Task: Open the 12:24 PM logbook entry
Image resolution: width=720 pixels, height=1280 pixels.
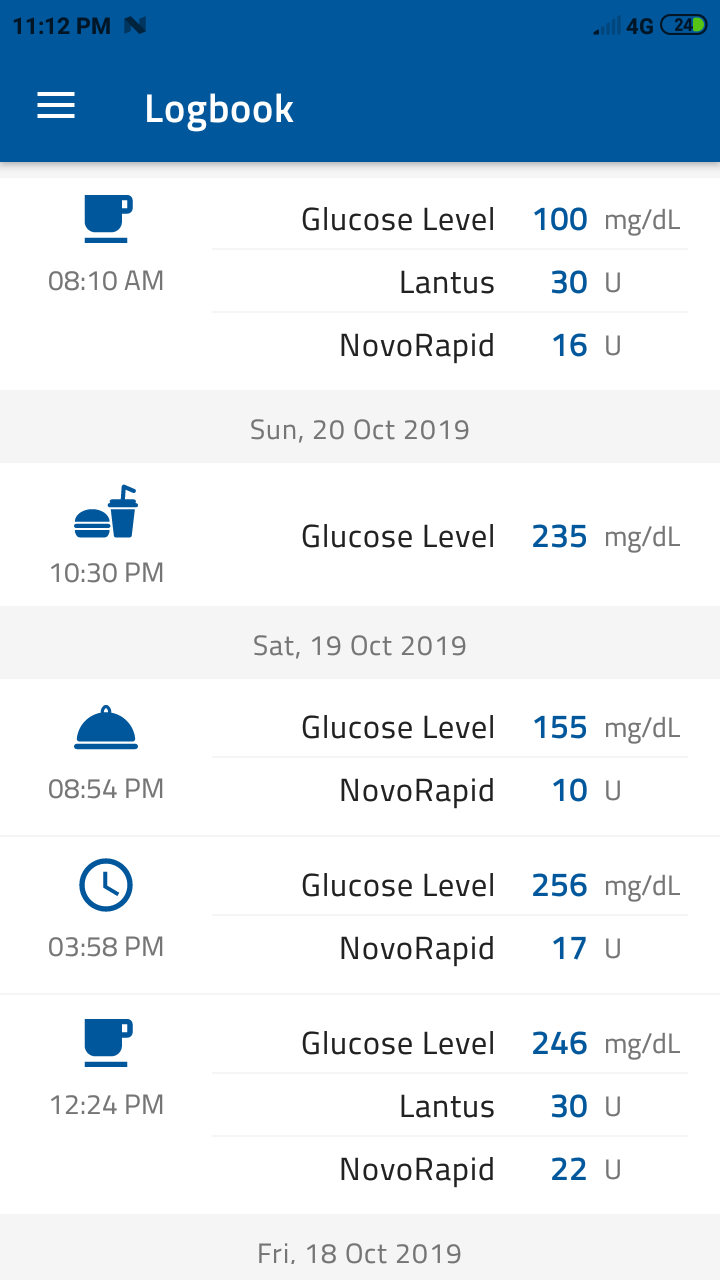Action: click(x=360, y=1105)
